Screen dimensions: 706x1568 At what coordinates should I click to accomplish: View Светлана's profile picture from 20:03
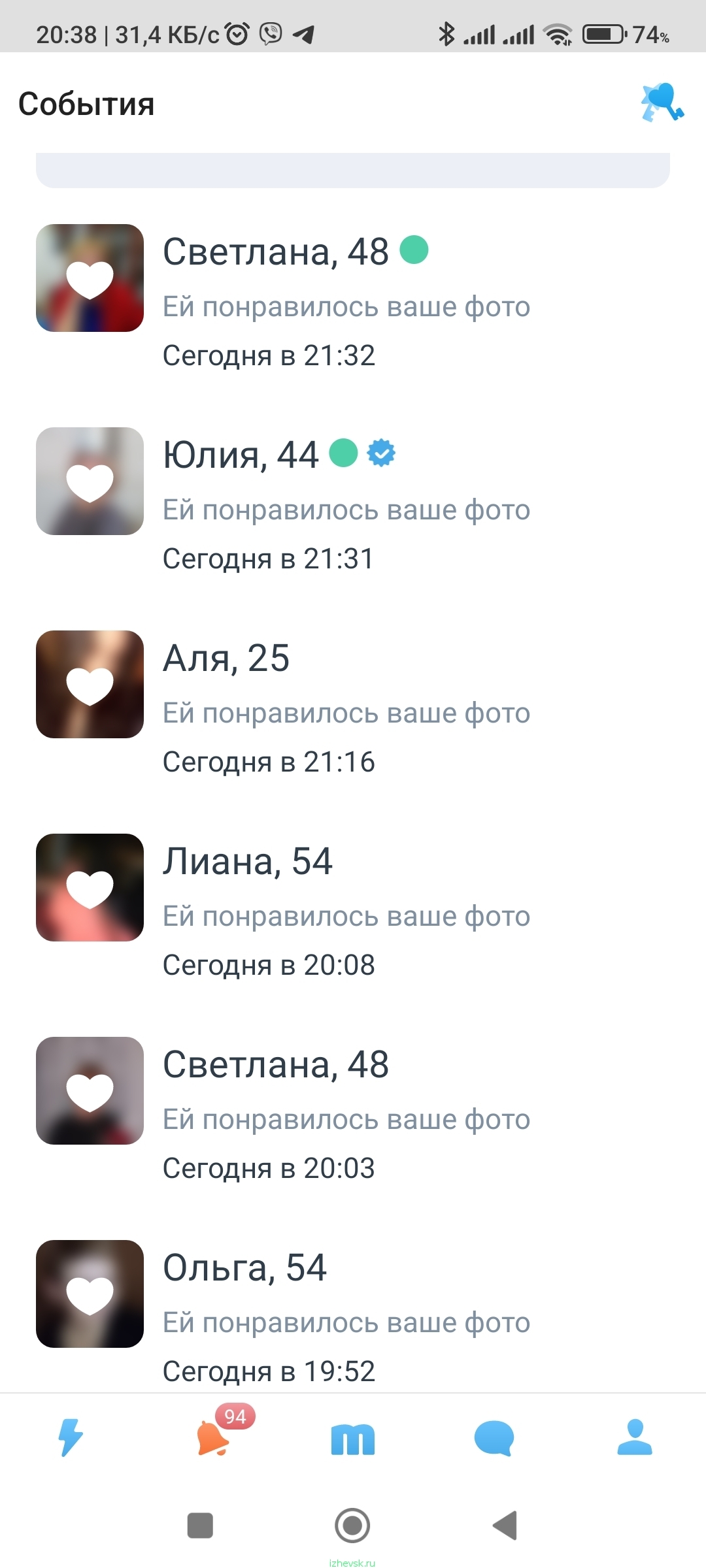tap(90, 1090)
